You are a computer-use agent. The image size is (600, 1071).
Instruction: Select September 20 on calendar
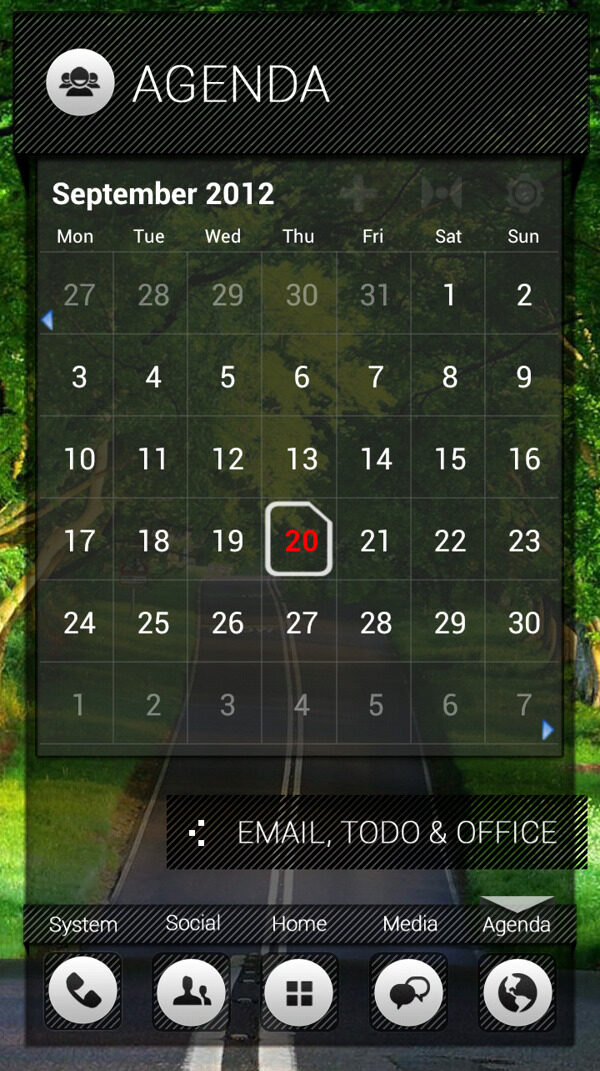point(300,541)
